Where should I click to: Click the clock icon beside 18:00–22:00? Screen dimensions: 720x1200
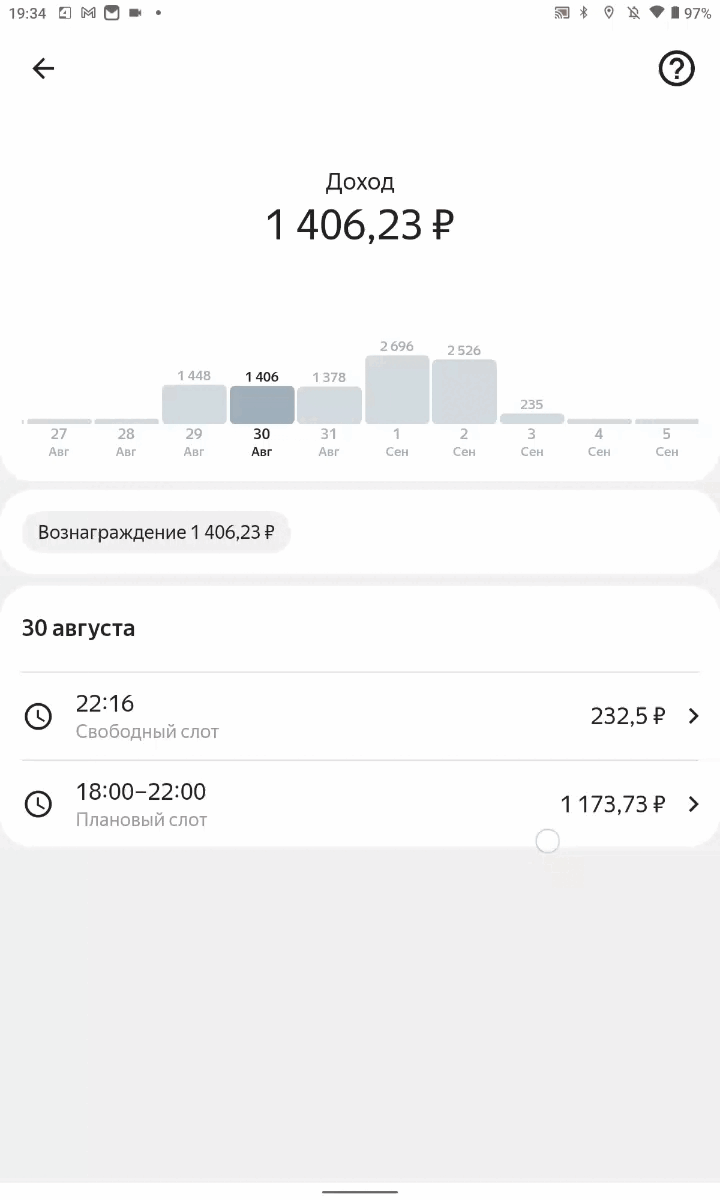click(38, 804)
